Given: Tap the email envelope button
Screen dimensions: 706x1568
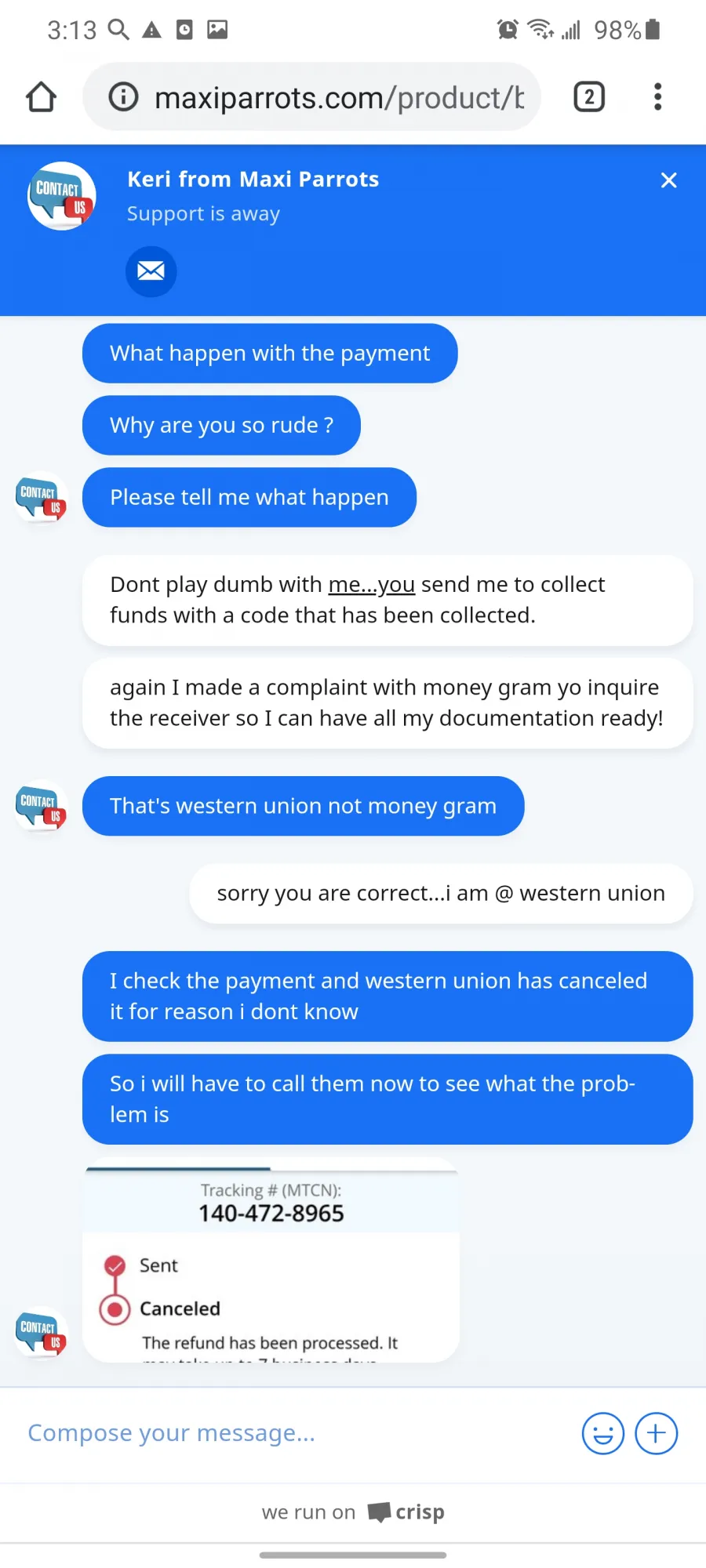Looking at the screenshot, I should point(151,271).
